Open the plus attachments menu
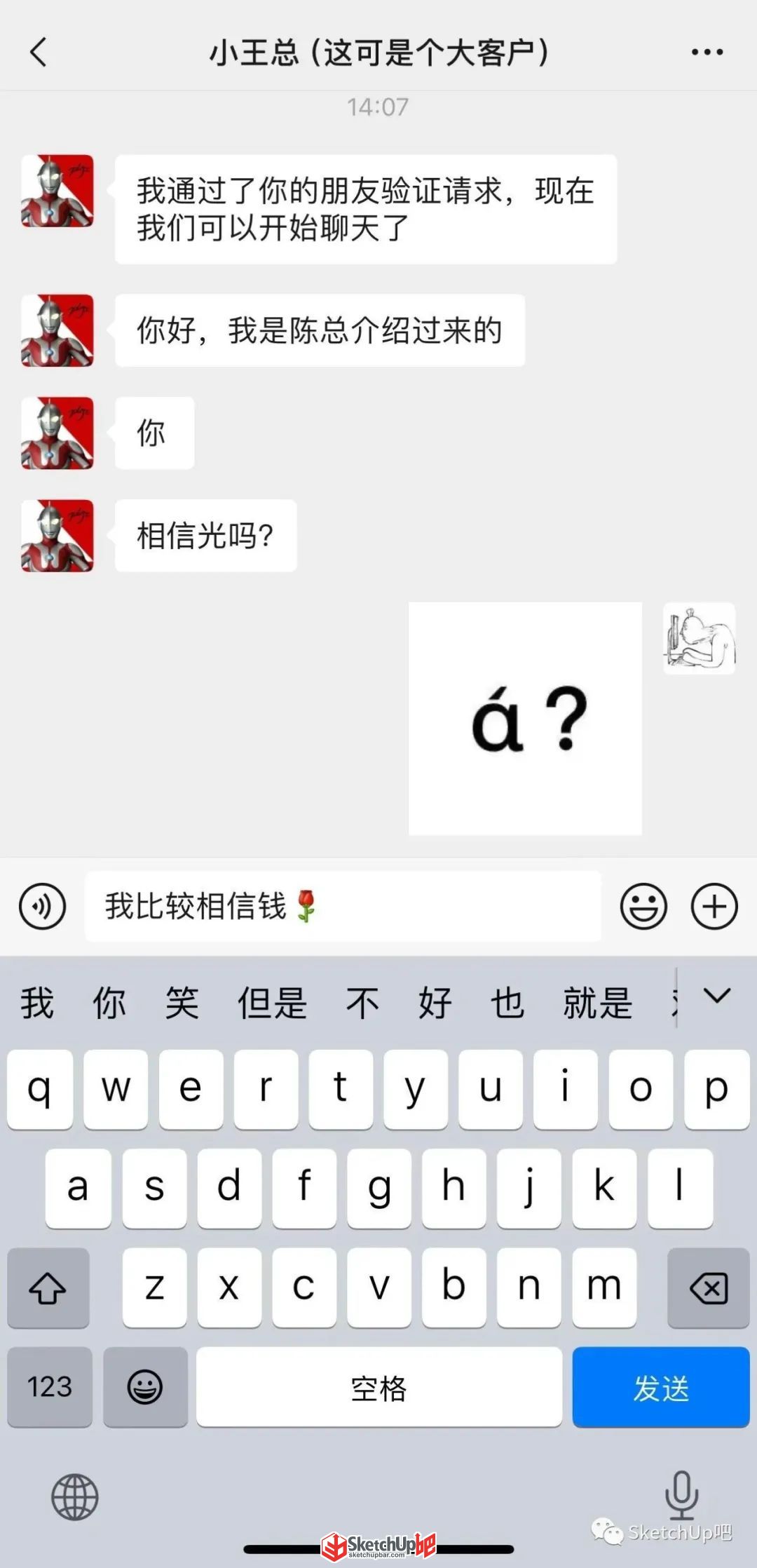 click(714, 906)
